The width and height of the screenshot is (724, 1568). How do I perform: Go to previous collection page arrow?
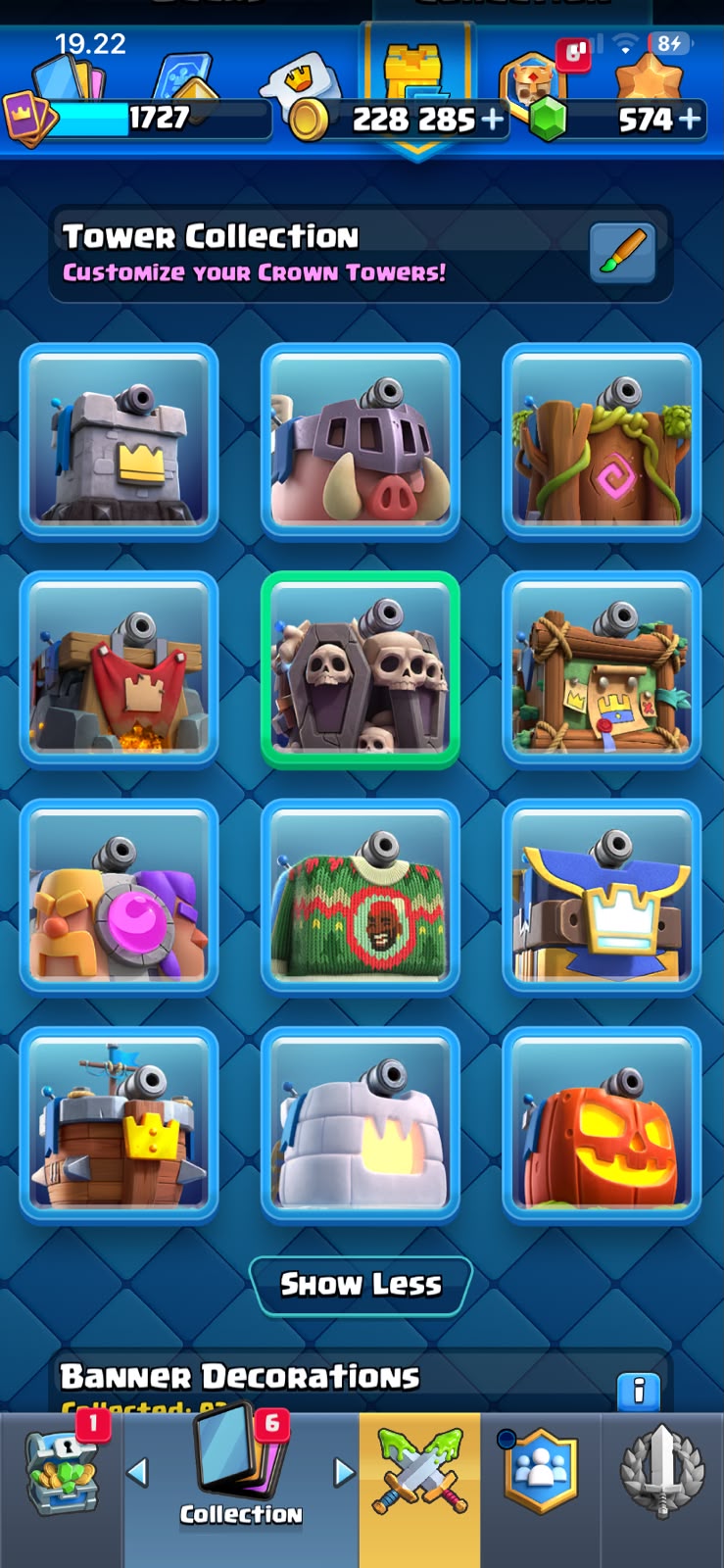pyautogui.click(x=138, y=1472)
